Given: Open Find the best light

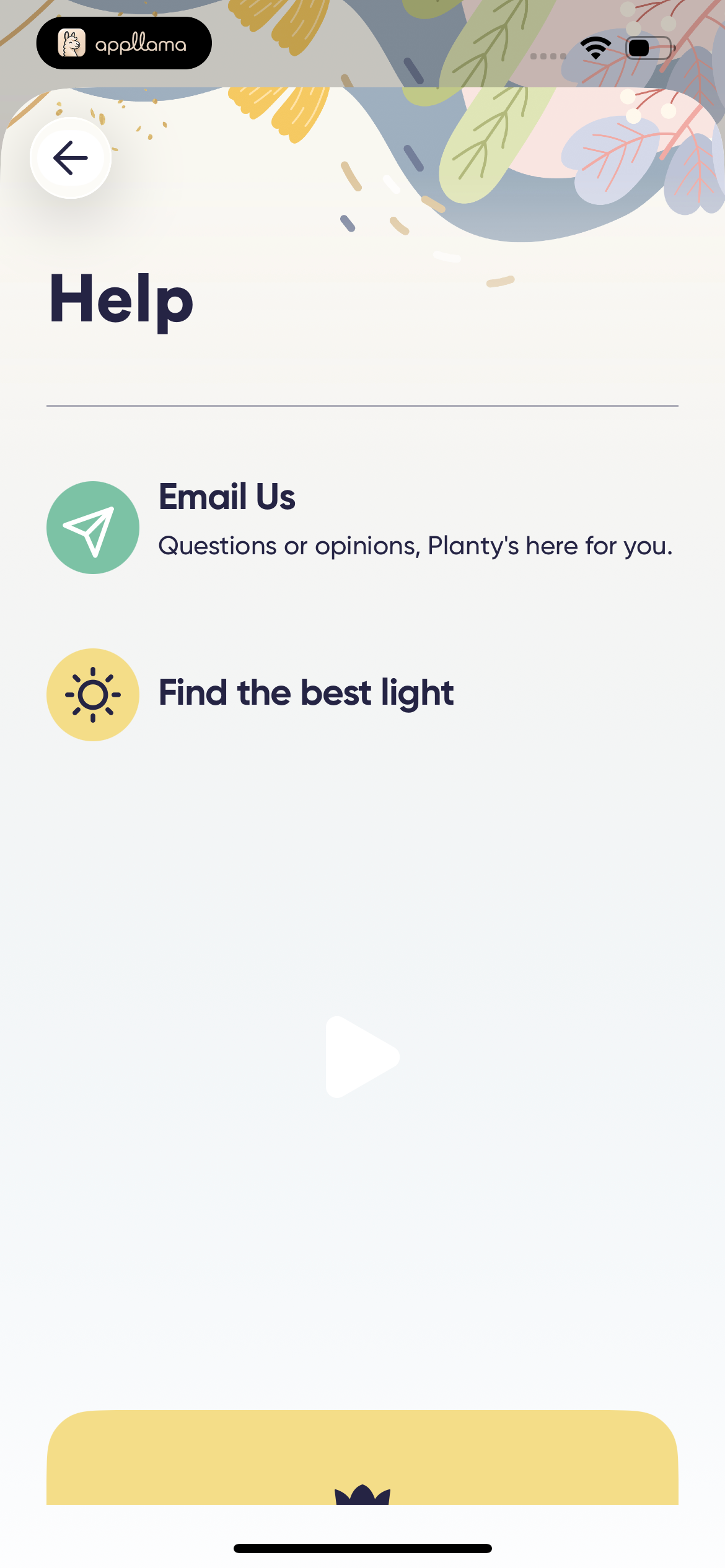Looking at the screenshot, I should pyautogui.click(x=362, y=694).
